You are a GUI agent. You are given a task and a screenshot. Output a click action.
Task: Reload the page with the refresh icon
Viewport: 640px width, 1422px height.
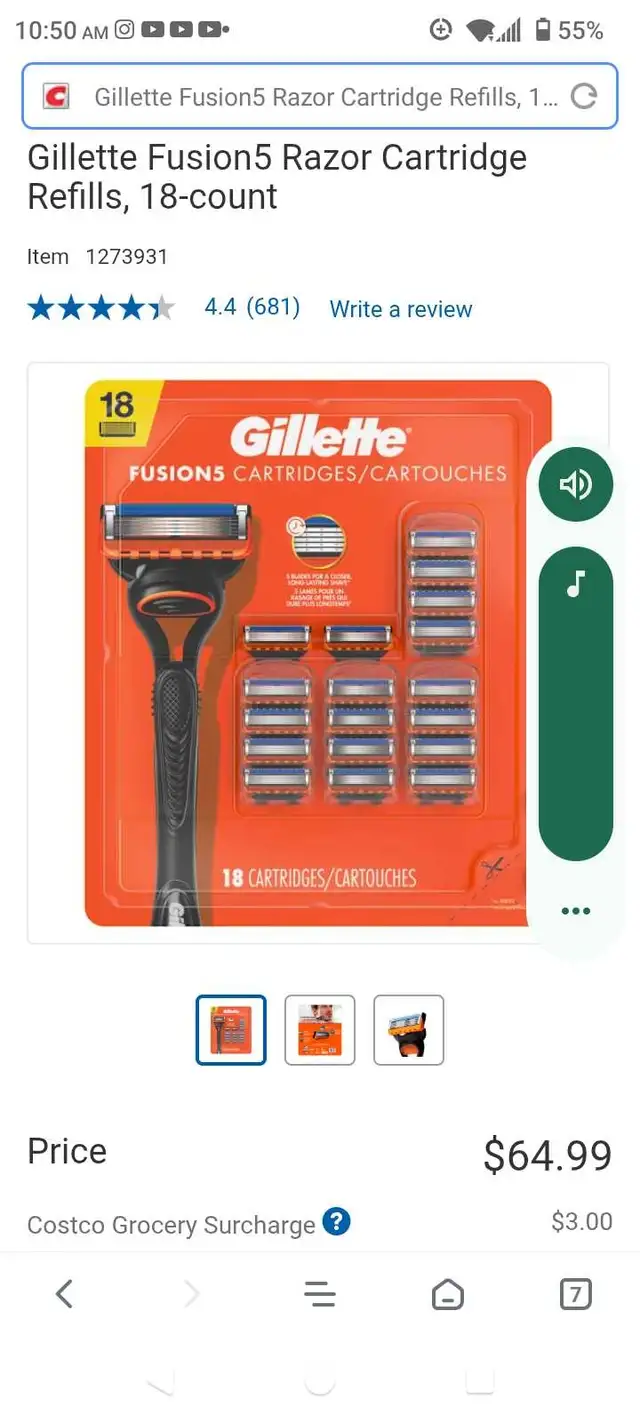point(583,97)
